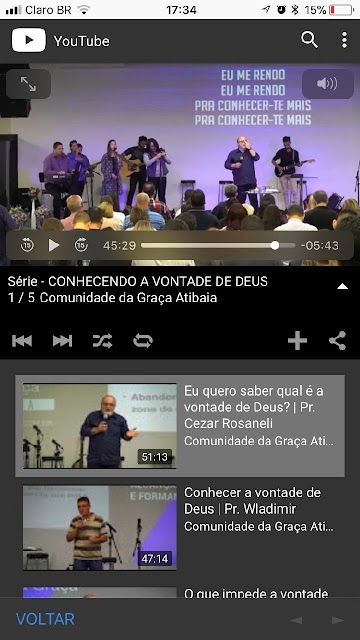Viewport: 360px width, 640px height.
Task: Play the paused video
Action: [54, 245]
